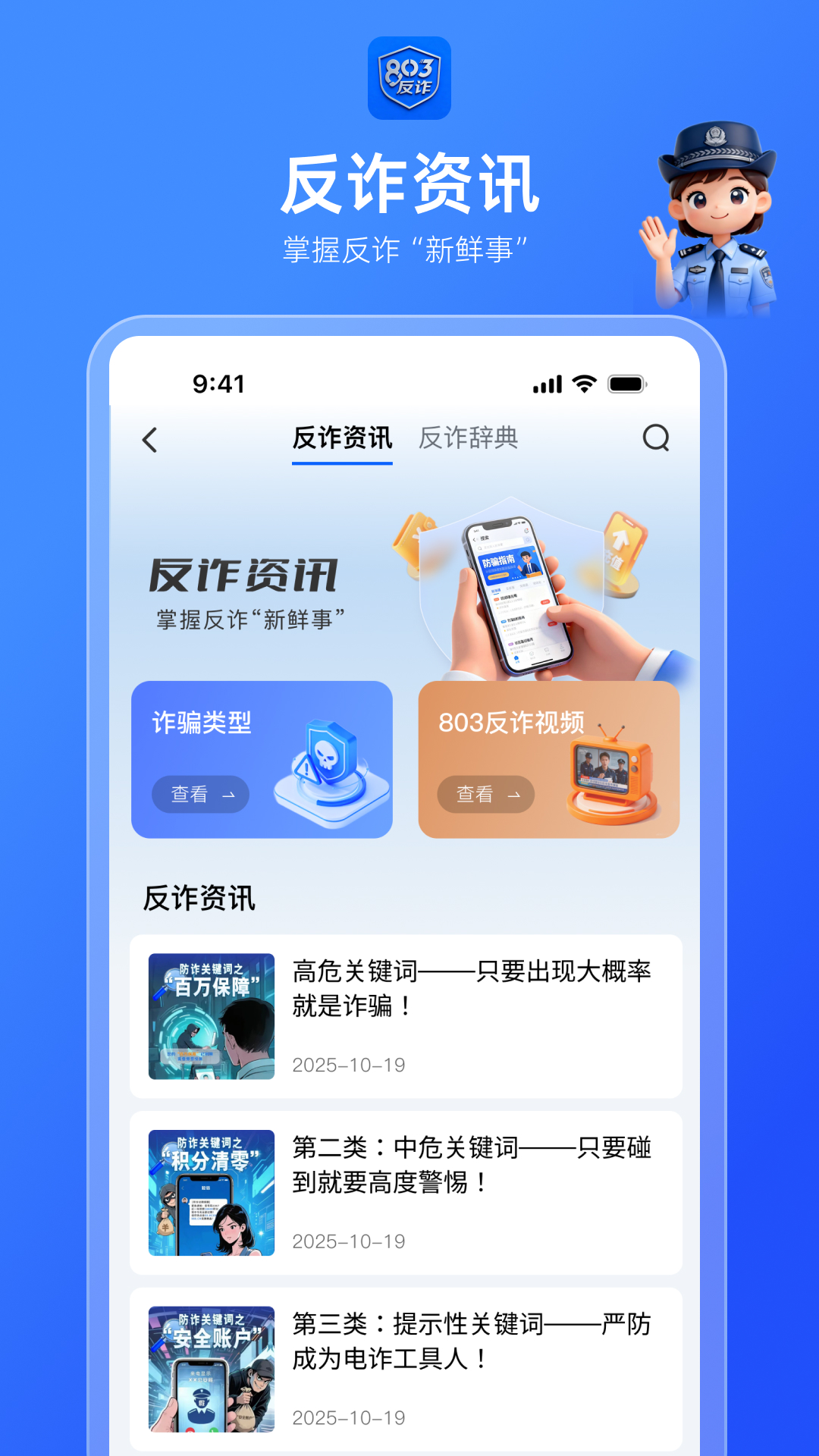Tap 查看 on the 诈骗类型 card

200,795
